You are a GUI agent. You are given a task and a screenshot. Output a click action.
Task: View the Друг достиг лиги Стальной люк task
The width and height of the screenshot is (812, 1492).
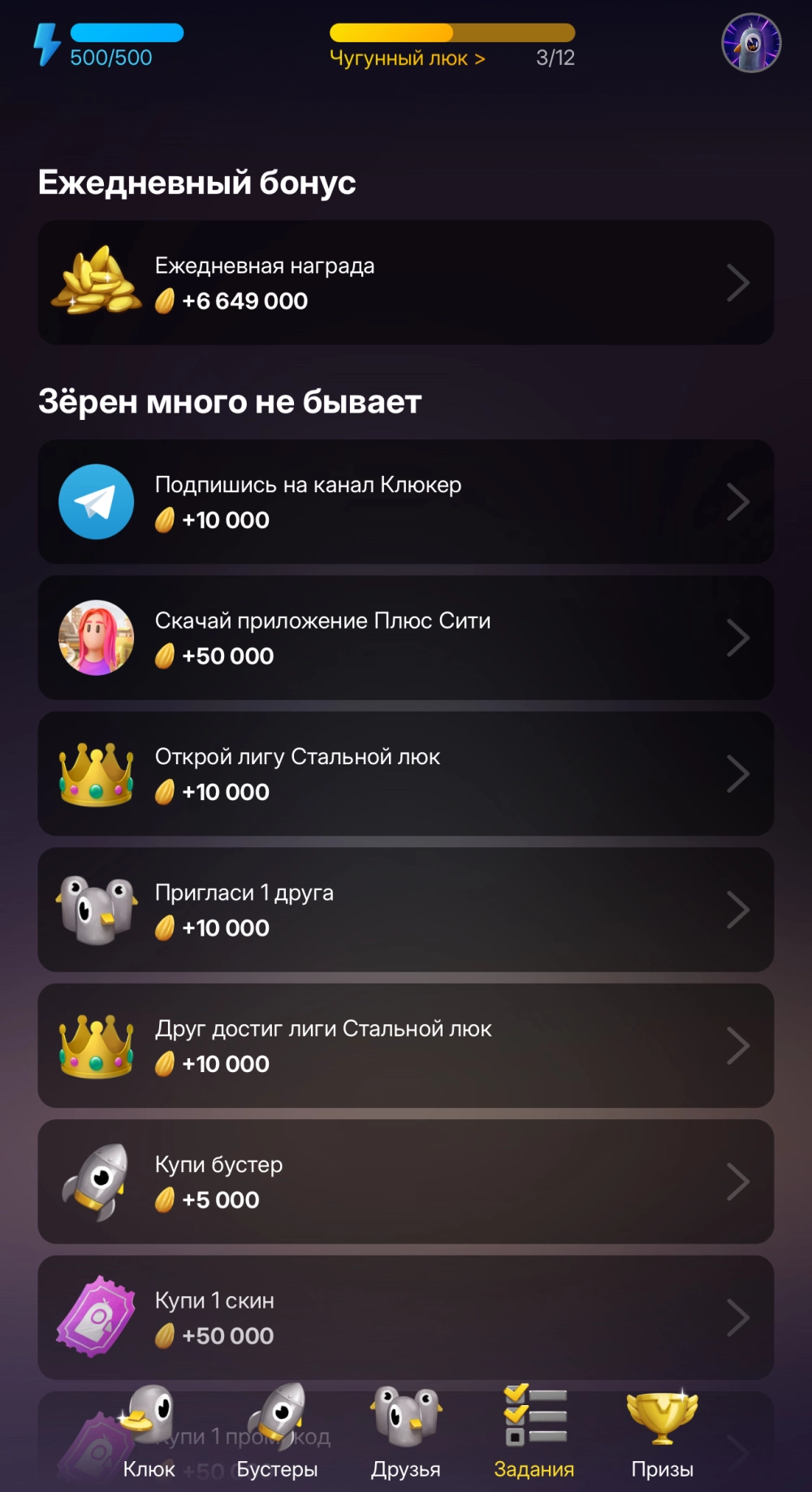tap(405, 1045)
